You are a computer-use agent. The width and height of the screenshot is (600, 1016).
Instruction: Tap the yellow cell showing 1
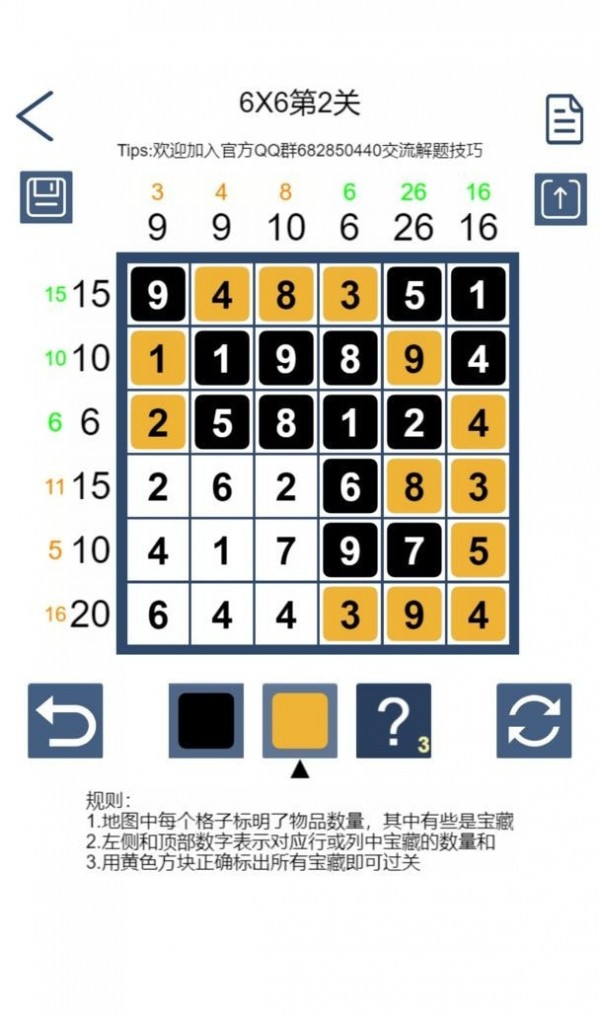(158, 359)
